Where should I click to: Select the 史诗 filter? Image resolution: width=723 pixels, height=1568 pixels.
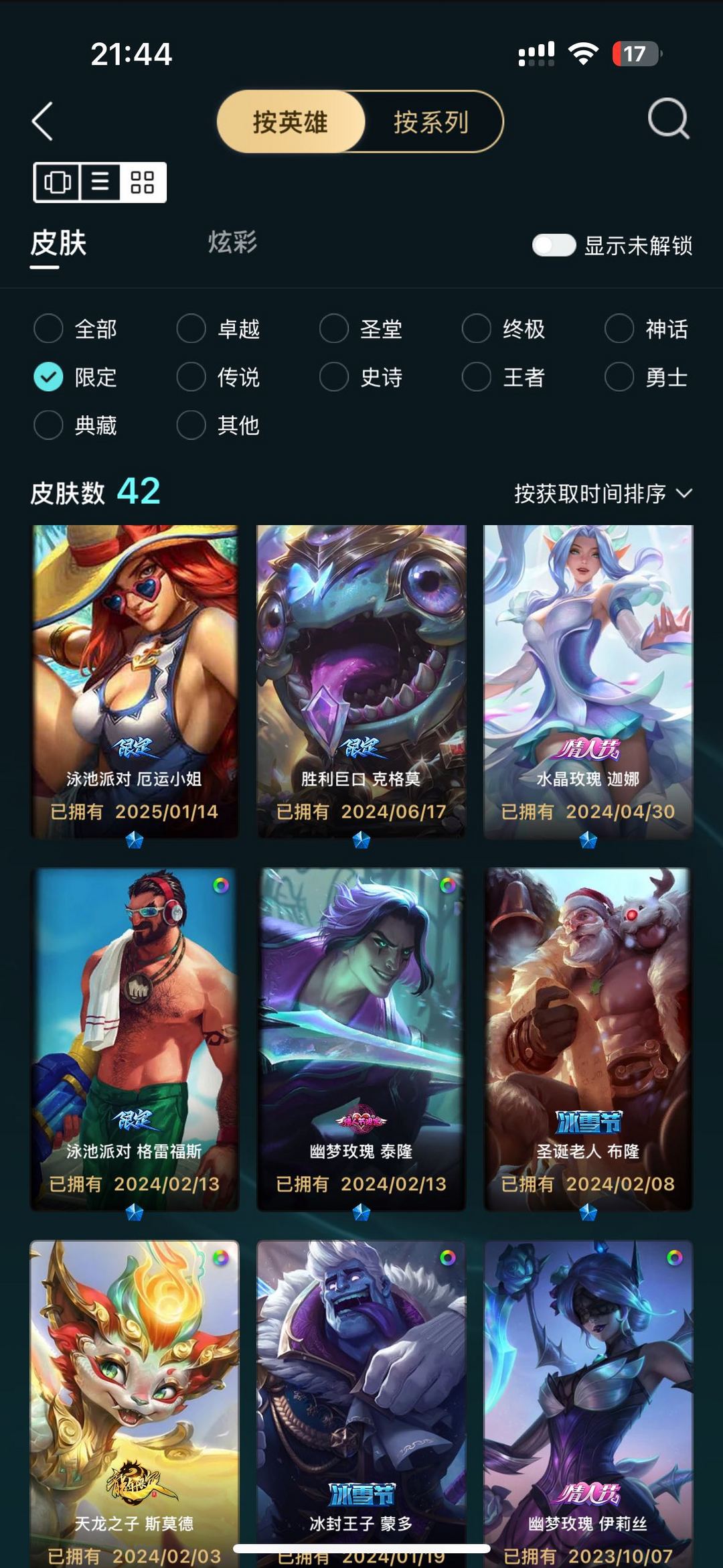click(x=333, y=377)
